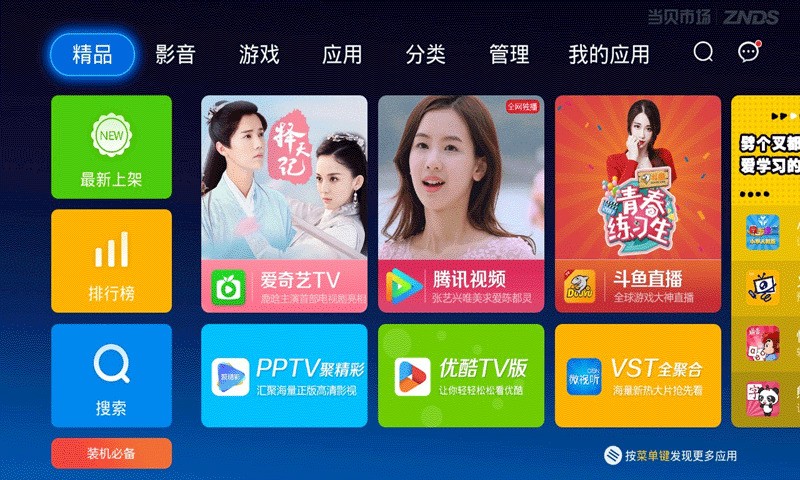800x480 pixels.
Task: Select the 精品 tab
Action: pos(91,54)
